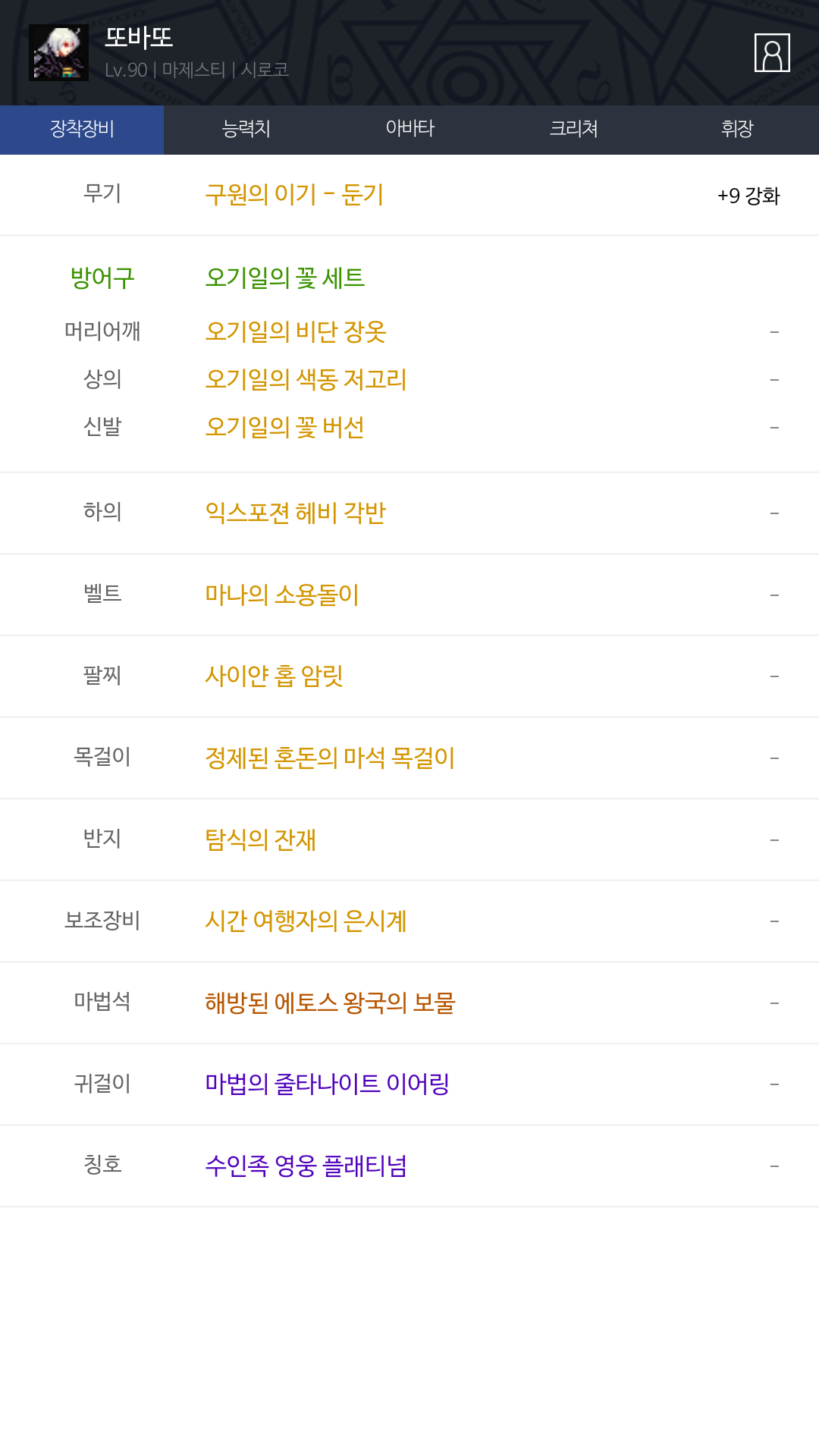819x1456 pixels.
Task: View item 오기일의 꽃 버선
Action: point(285,427)
